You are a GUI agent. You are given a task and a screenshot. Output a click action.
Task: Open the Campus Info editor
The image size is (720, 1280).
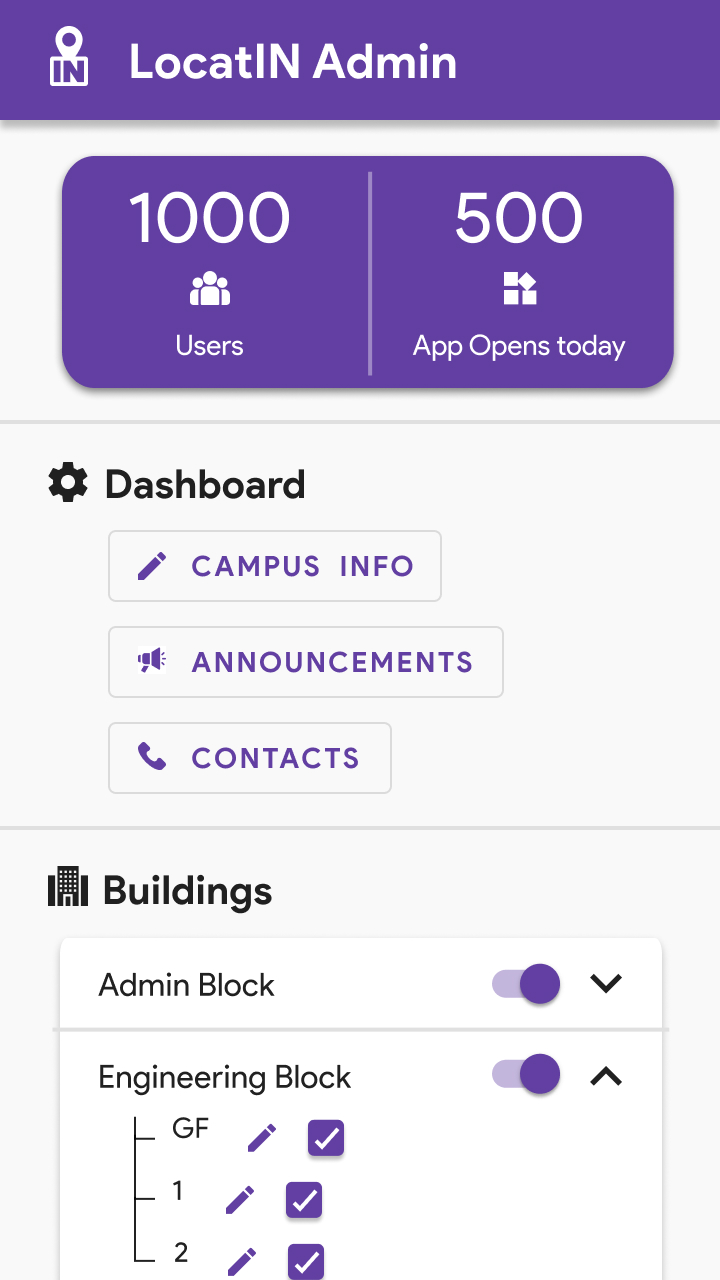click(274, 566)
